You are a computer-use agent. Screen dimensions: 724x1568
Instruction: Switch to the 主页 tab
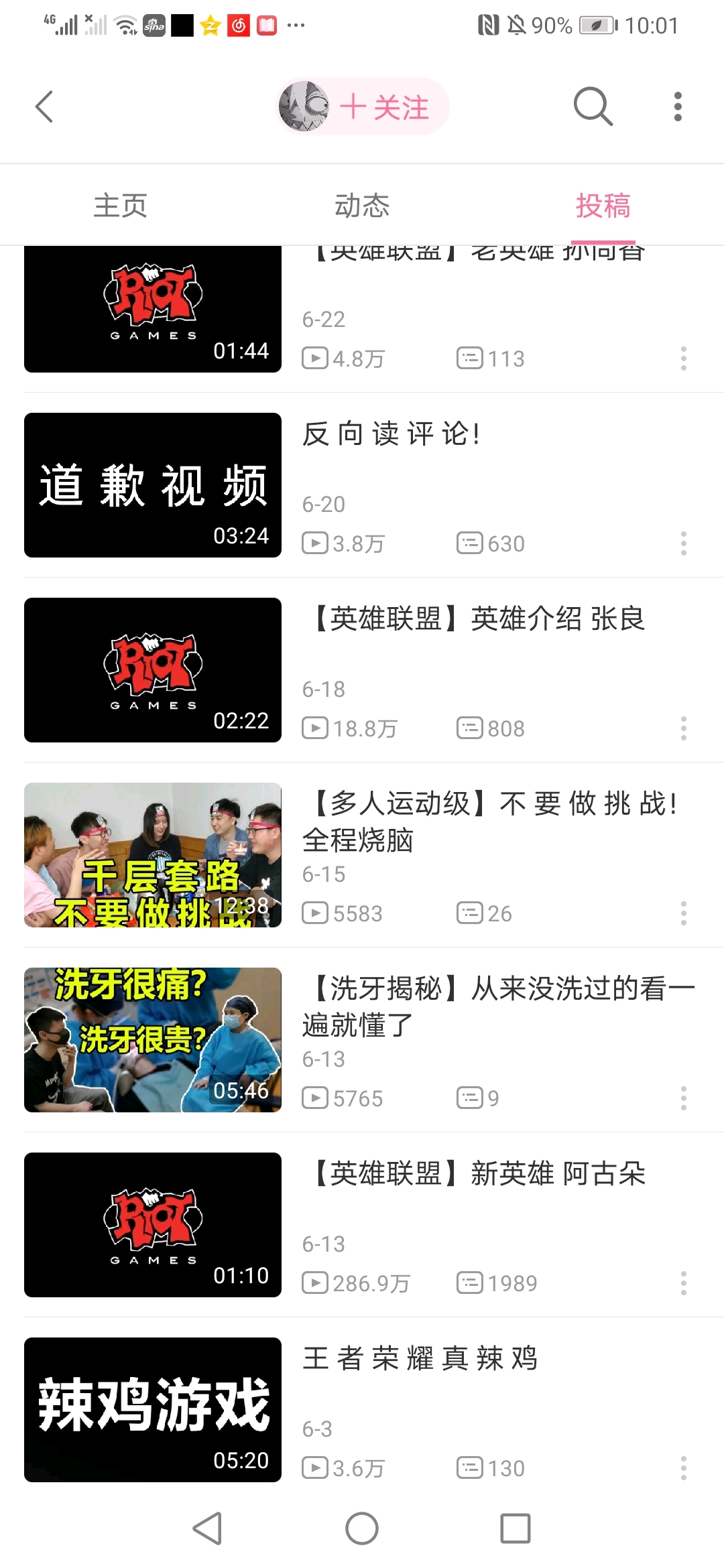[x=121, y=206]
